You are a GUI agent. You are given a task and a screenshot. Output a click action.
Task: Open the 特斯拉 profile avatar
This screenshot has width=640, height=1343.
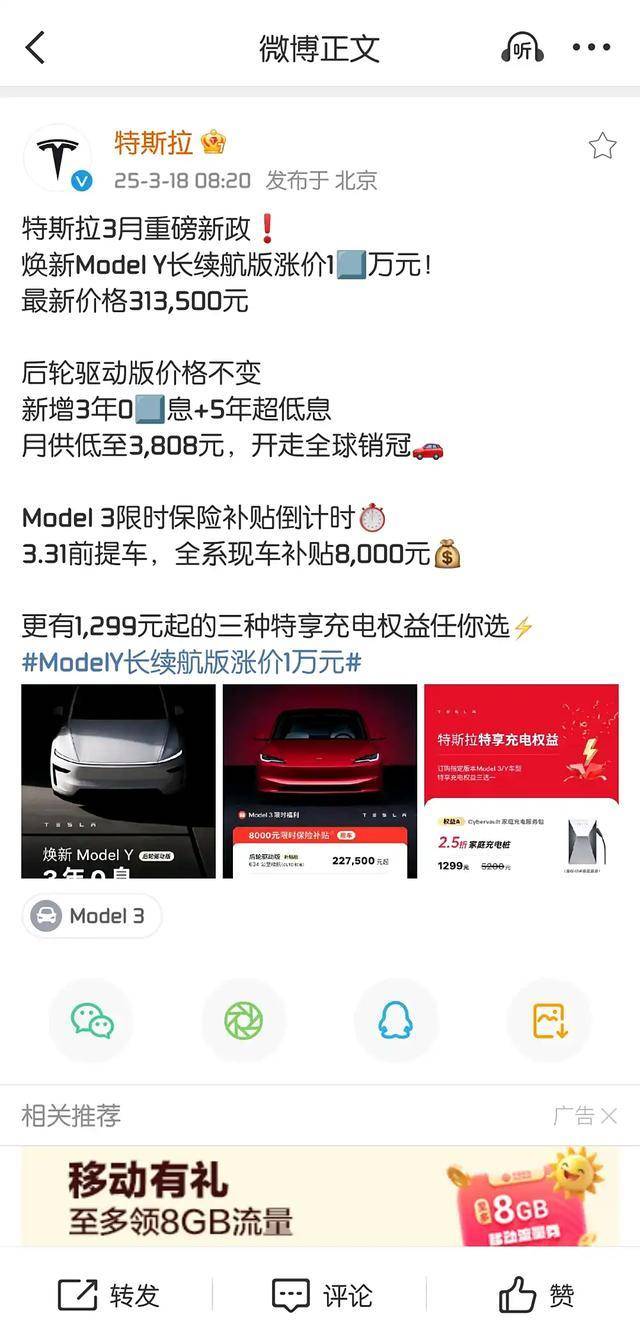[x=58, y=156]
